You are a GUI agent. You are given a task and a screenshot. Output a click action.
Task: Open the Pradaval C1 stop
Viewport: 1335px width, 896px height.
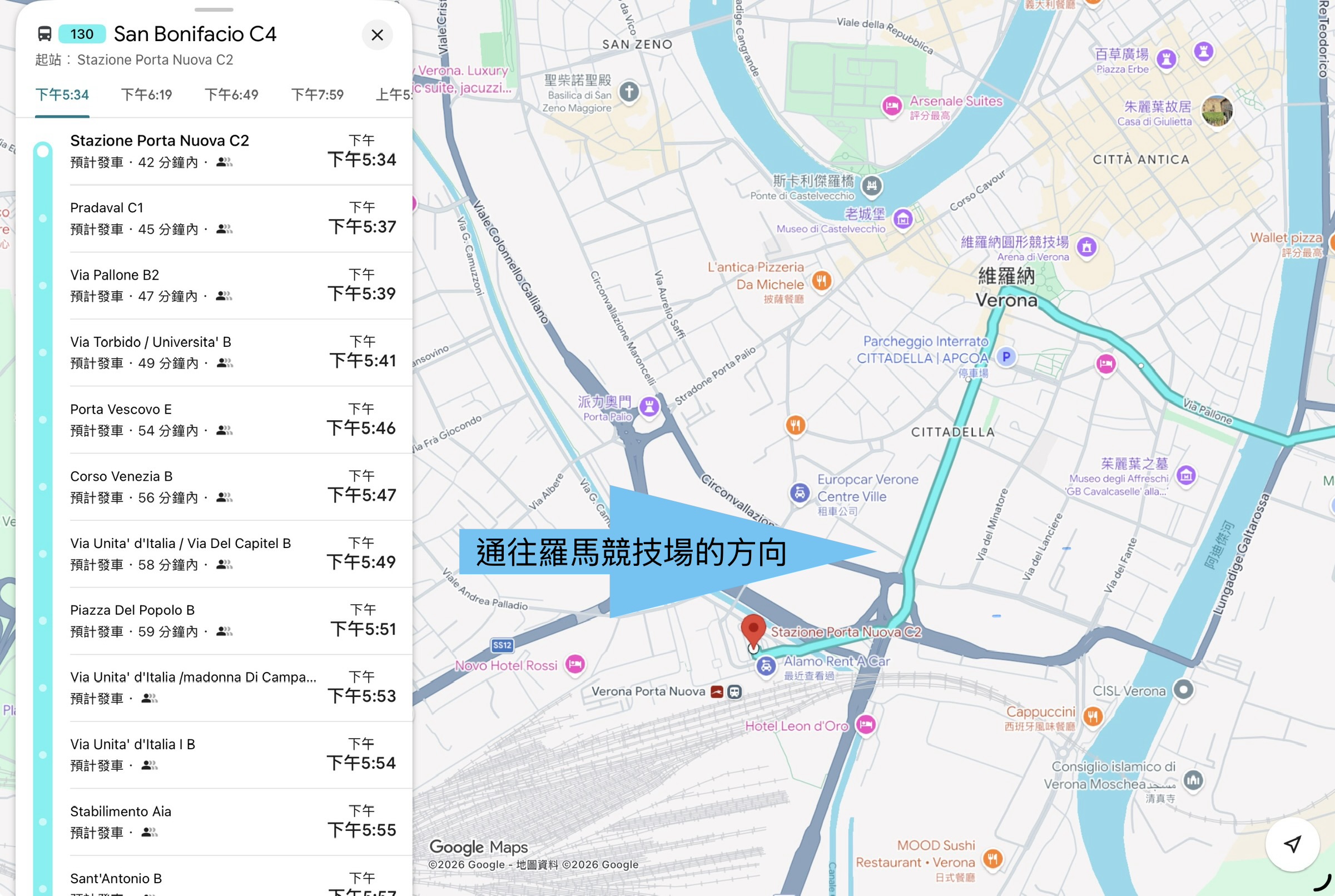(233, 218)
